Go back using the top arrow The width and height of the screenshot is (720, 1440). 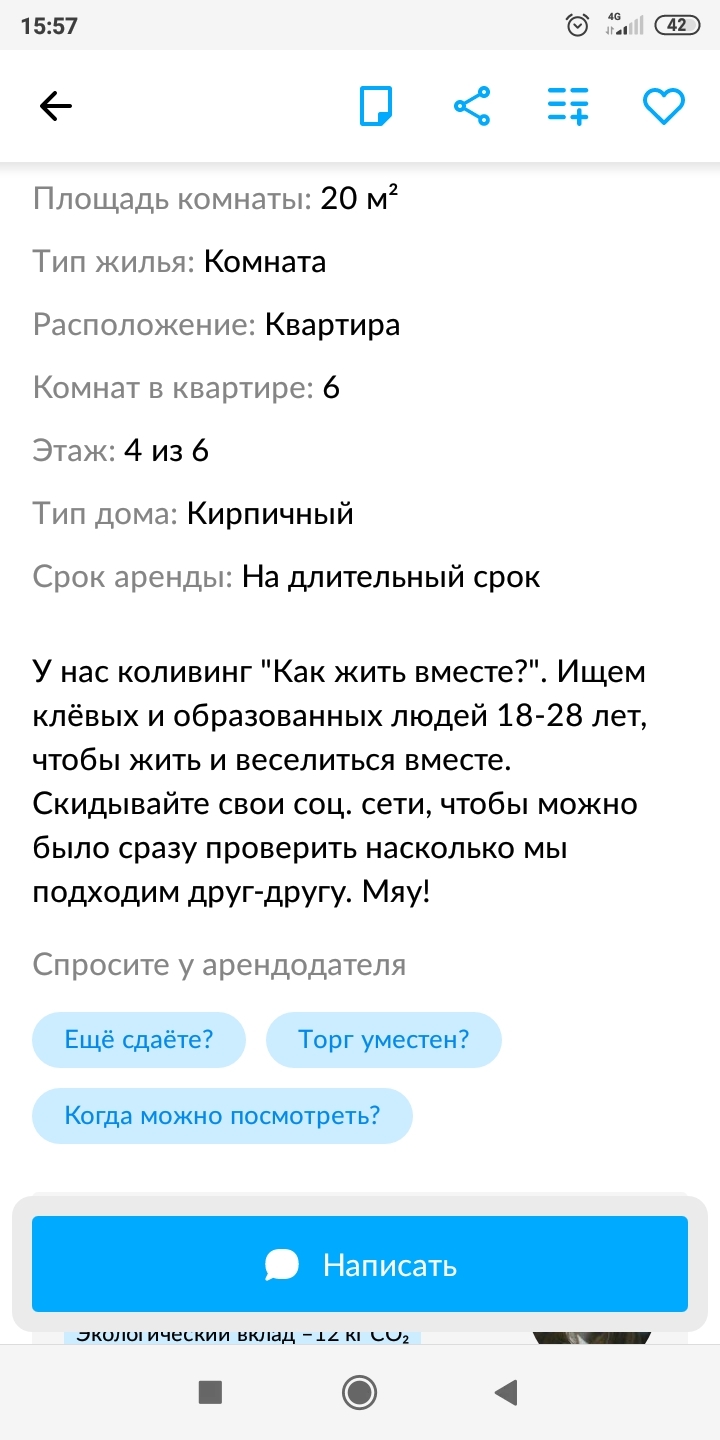[56, 106]
